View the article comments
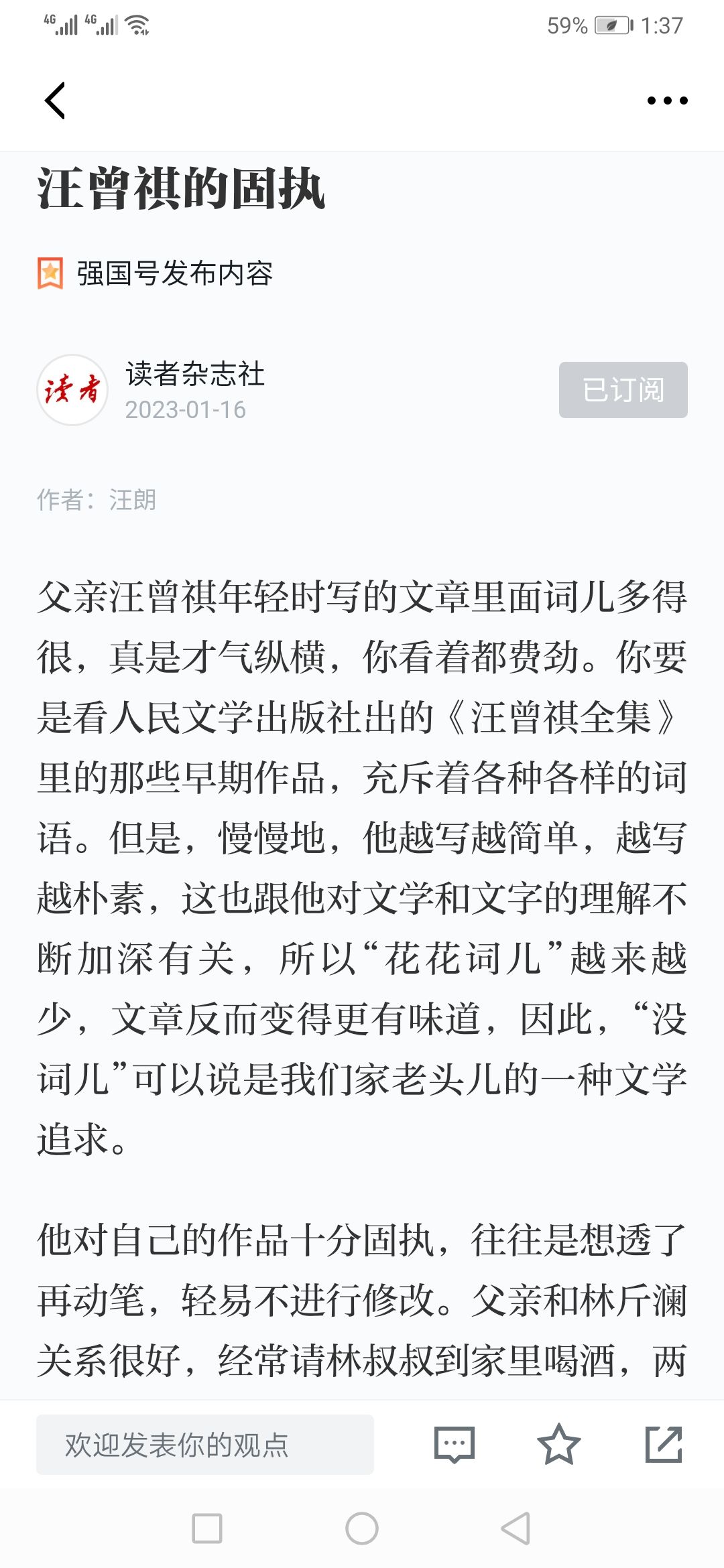Screen dimensions: 724x1568 click(455, 1445)
